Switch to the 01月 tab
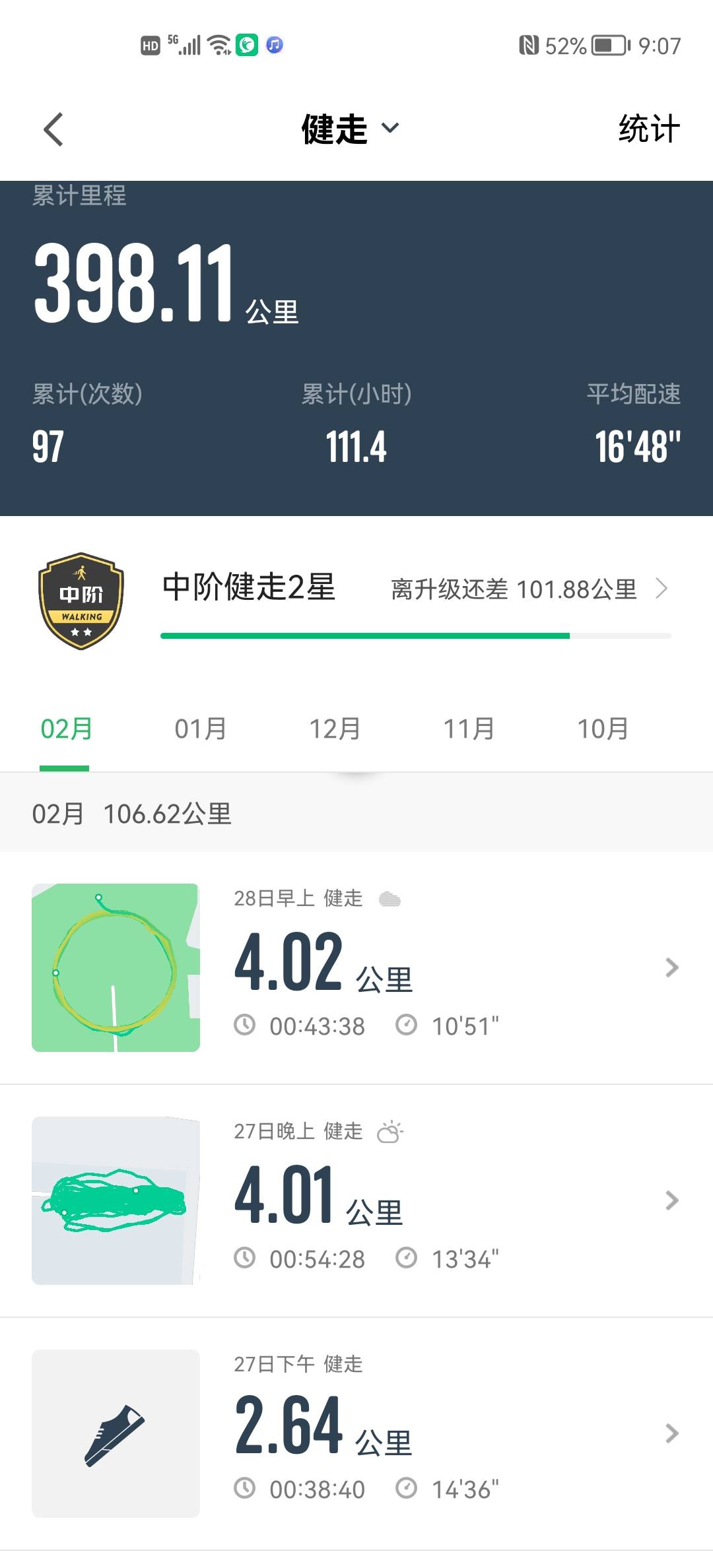 pyautogui.click(x=199, y=729)
